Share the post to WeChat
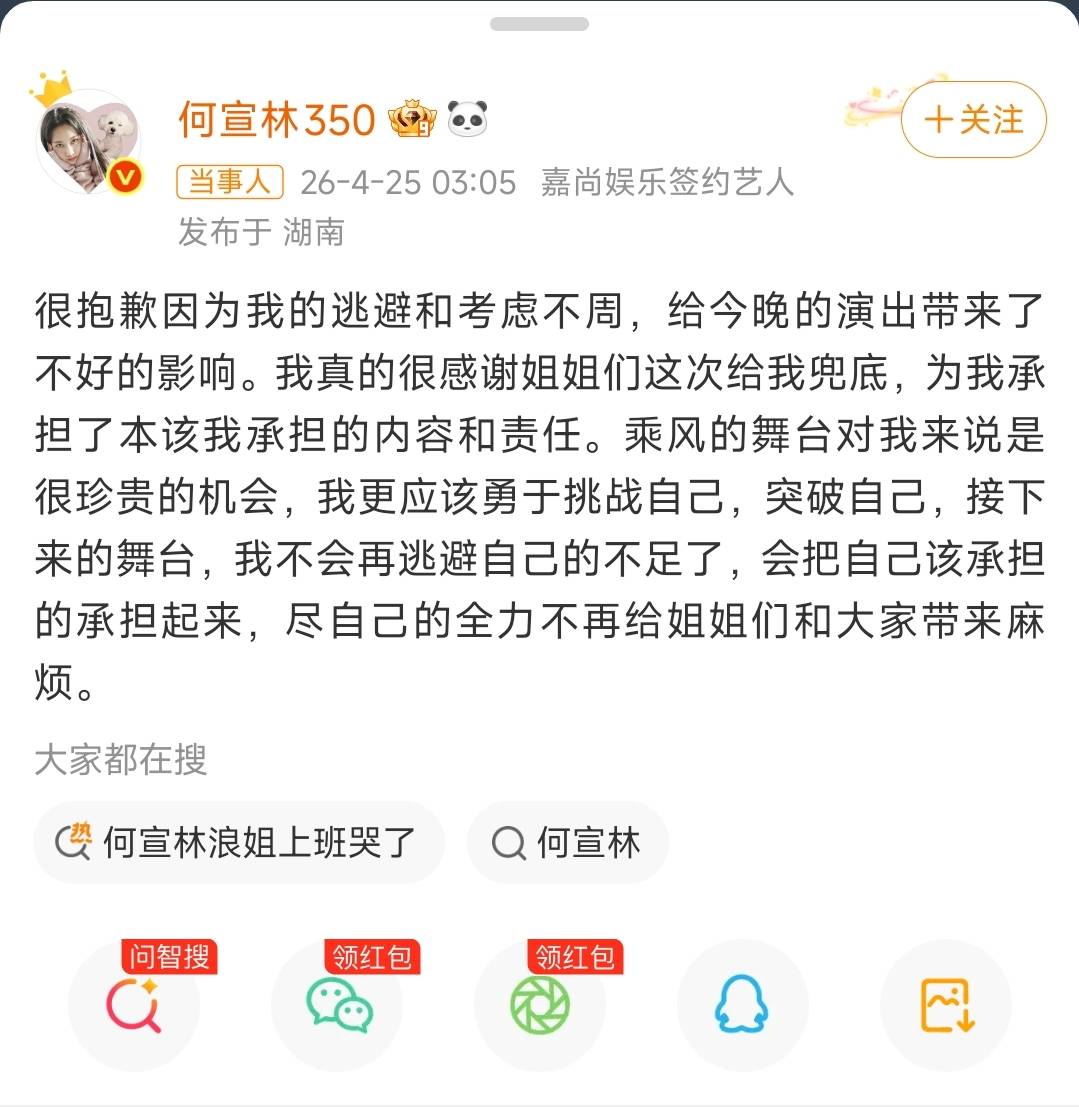1079x1107 pixels. click(338, 1004)
